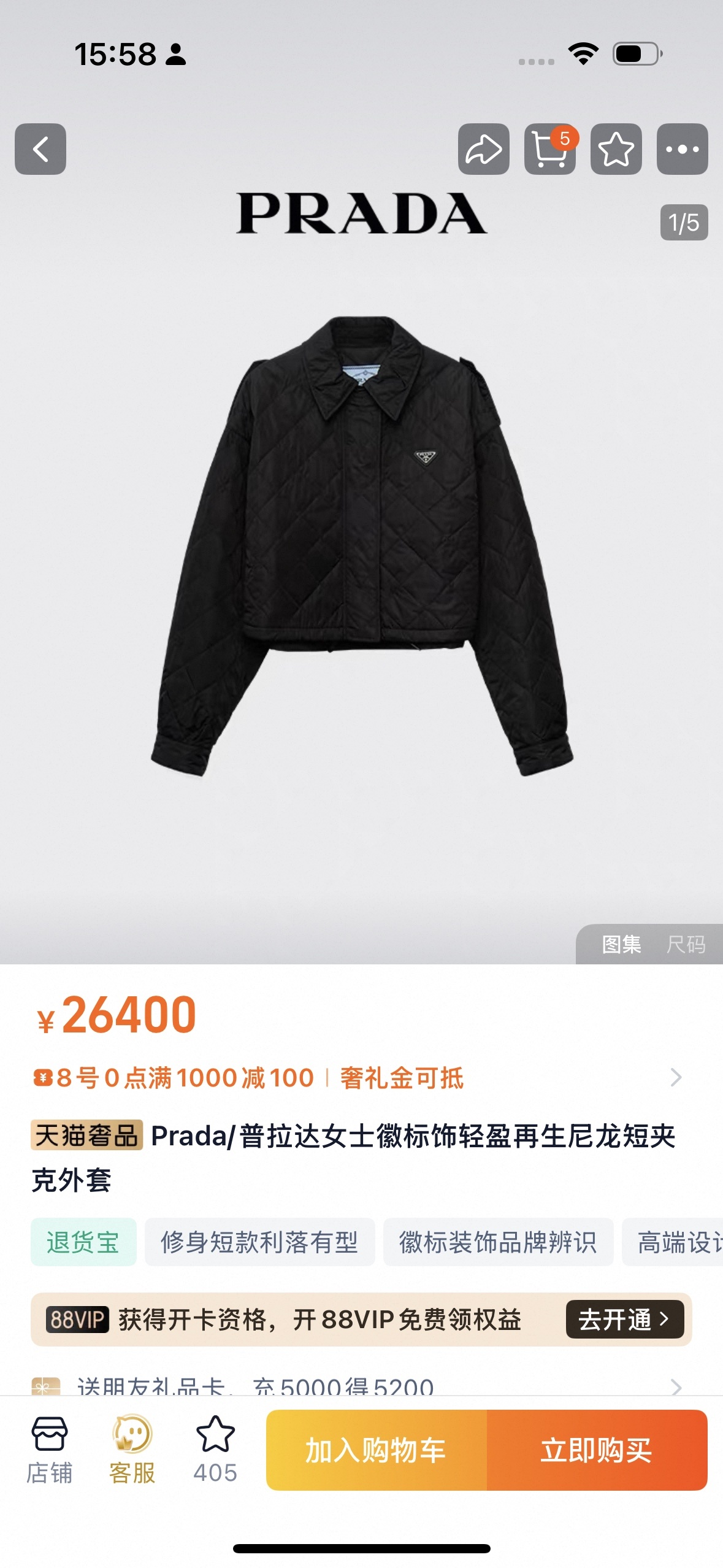Select the 图集 gallery tab
This screenshot has height=1568, width=723.
[x=621, y=944]
